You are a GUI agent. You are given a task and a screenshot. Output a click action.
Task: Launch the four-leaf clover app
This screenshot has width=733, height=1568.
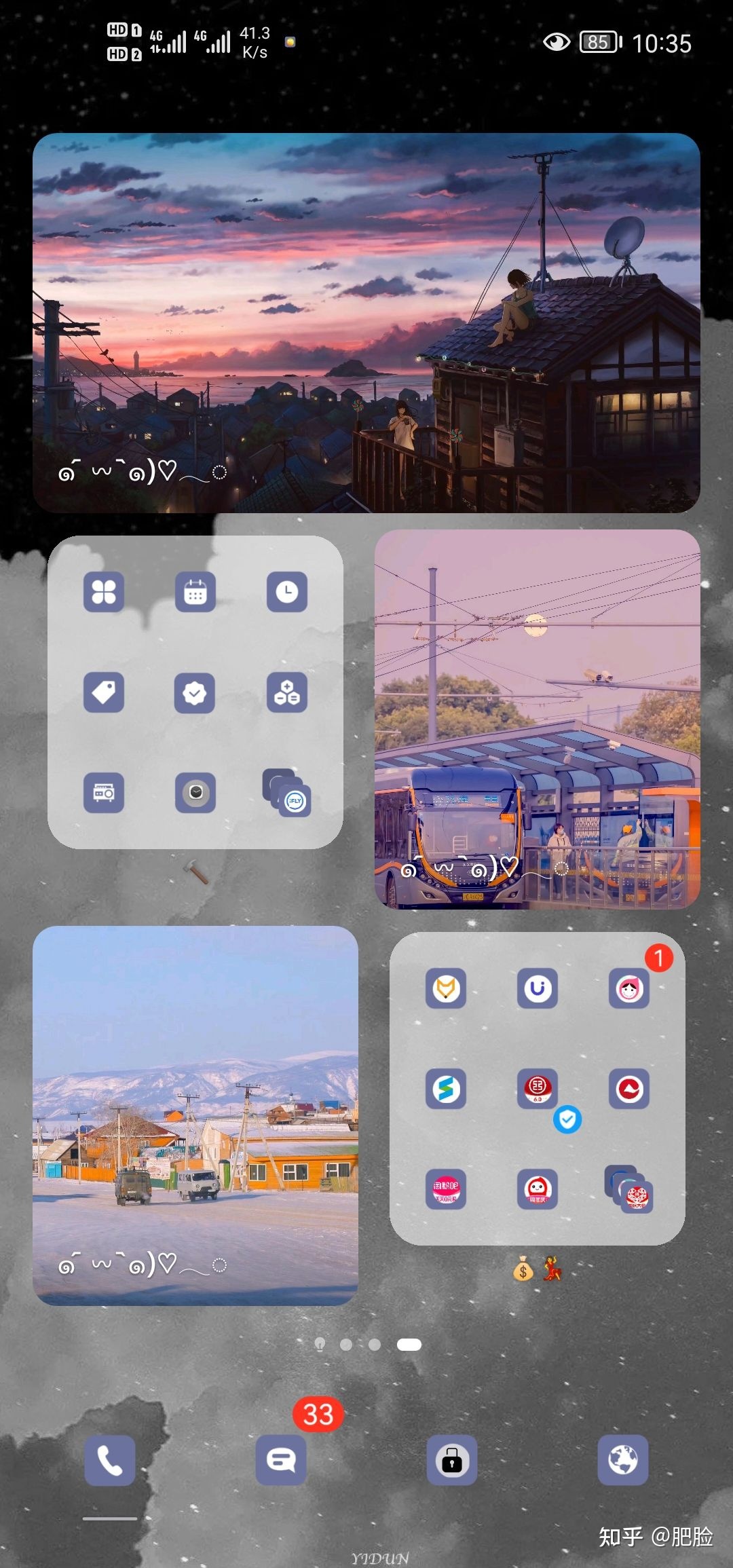[104, 592]
